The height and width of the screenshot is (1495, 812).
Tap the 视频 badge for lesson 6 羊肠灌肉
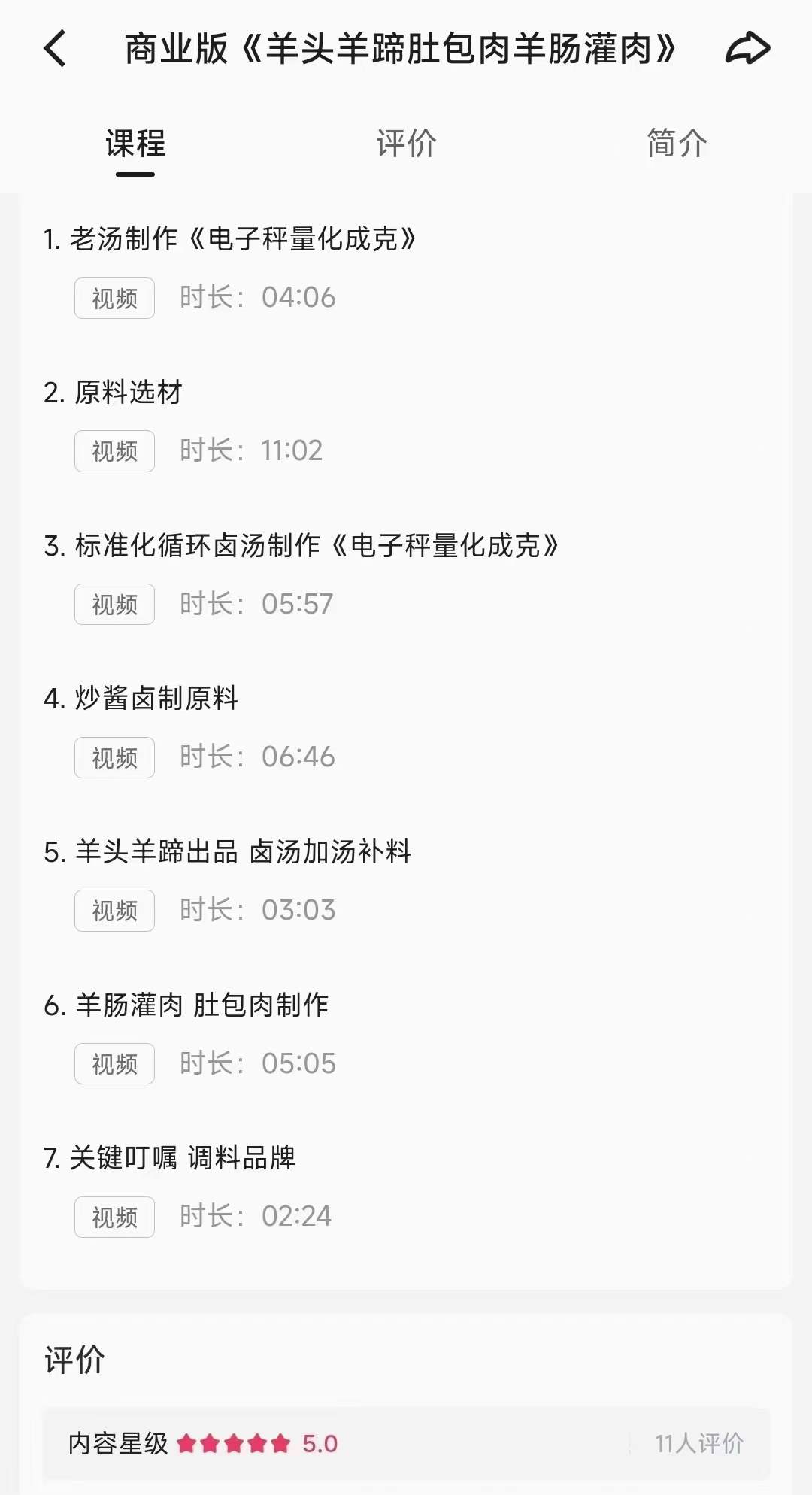(x=114, y=1063)
